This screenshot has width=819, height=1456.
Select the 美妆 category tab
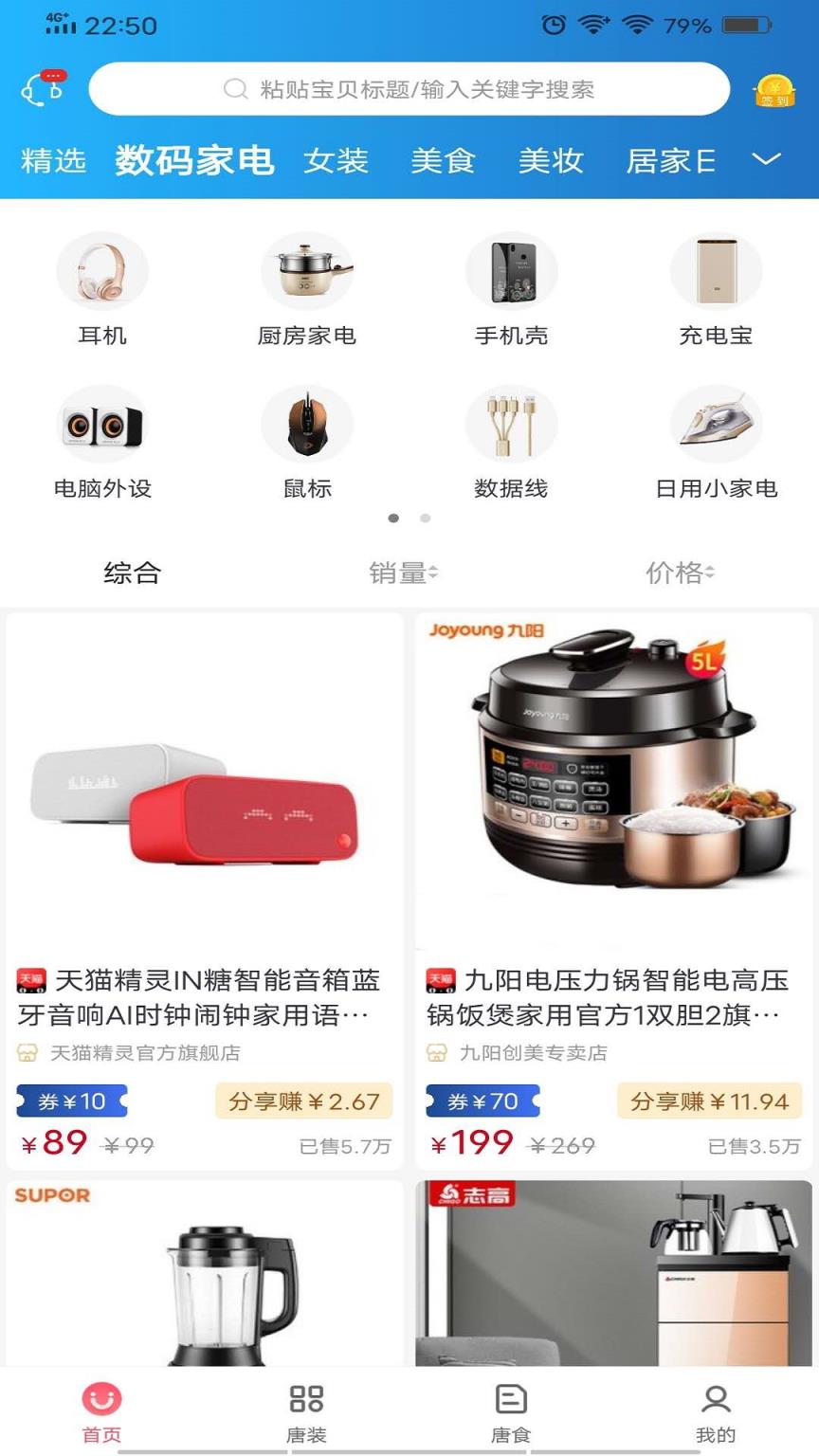click(x=551, y=159)
